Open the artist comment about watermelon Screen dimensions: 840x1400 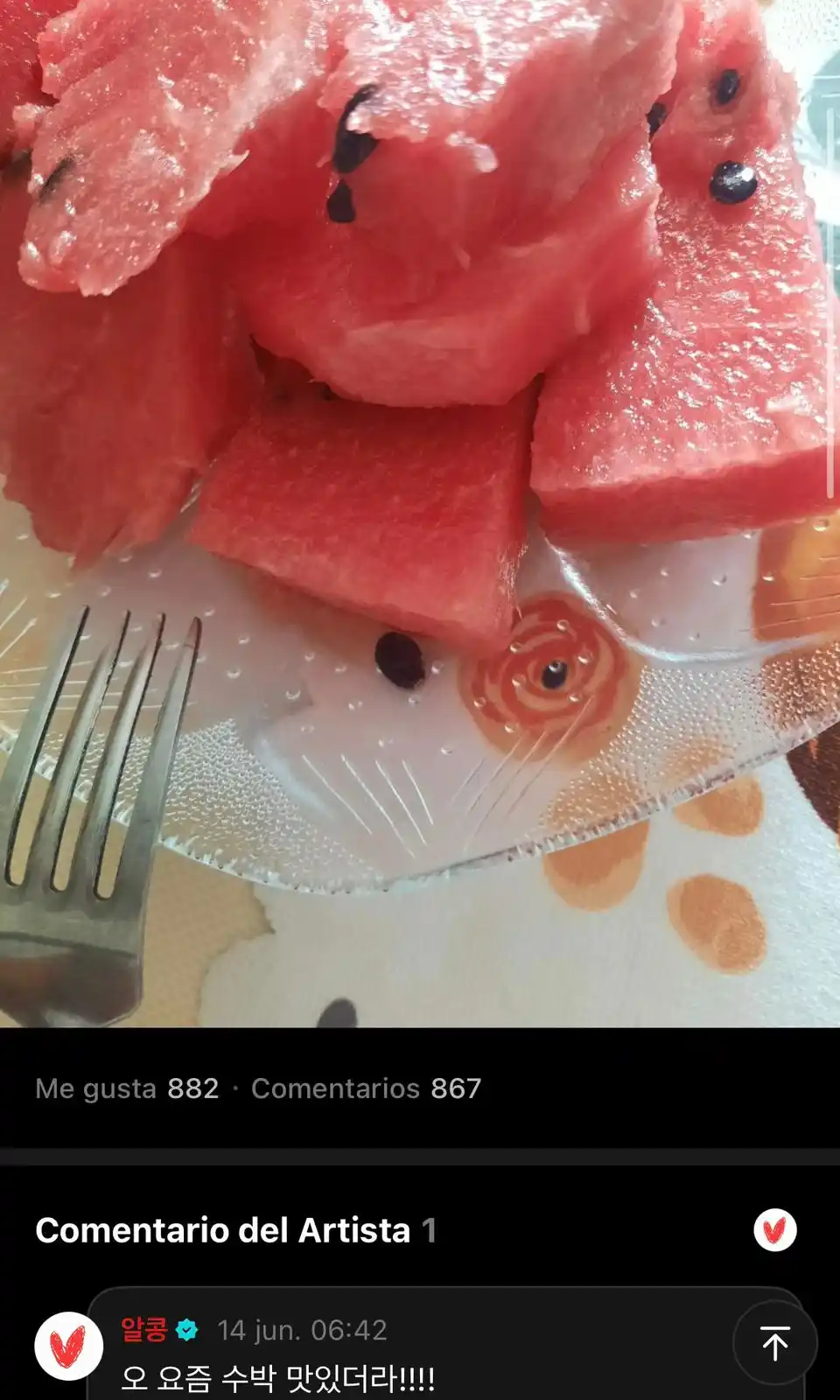tap(278, 1379)
